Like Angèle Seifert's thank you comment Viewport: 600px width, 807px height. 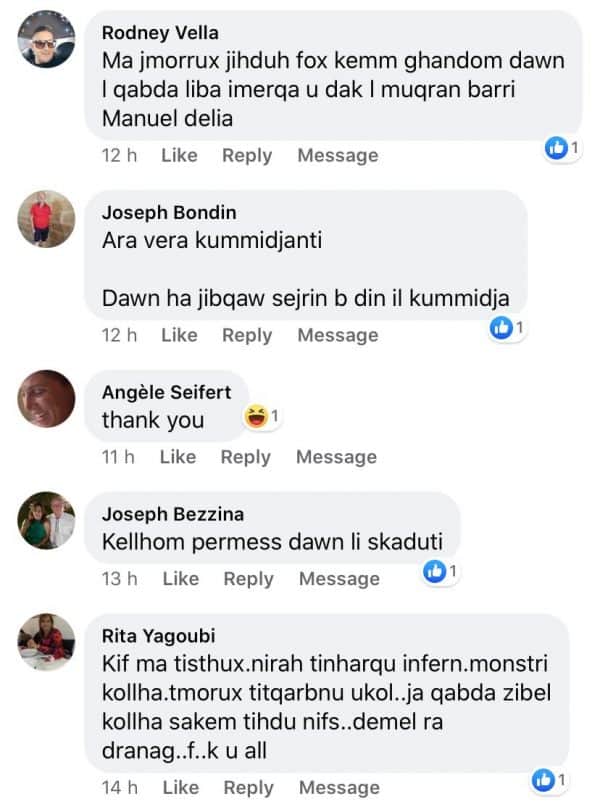(x=178, y=457)
